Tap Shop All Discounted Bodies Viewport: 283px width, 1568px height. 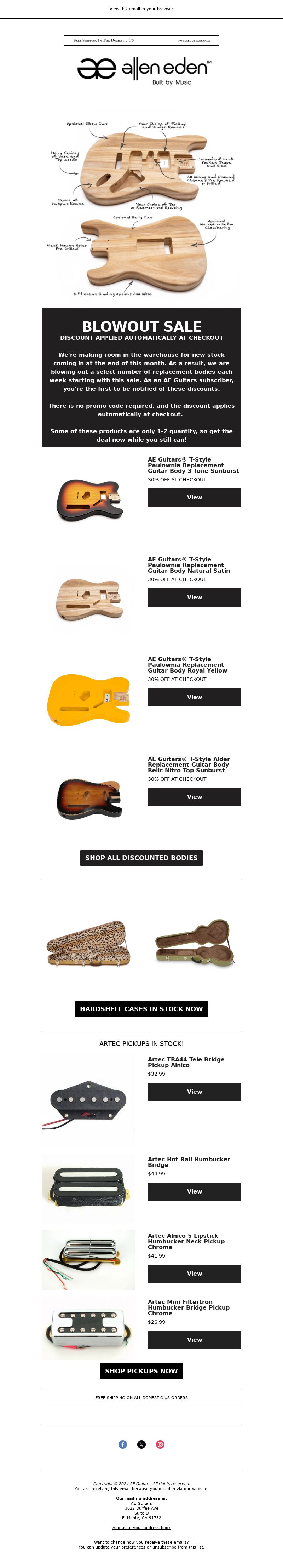pyautogui.click(x=141, y=858)
